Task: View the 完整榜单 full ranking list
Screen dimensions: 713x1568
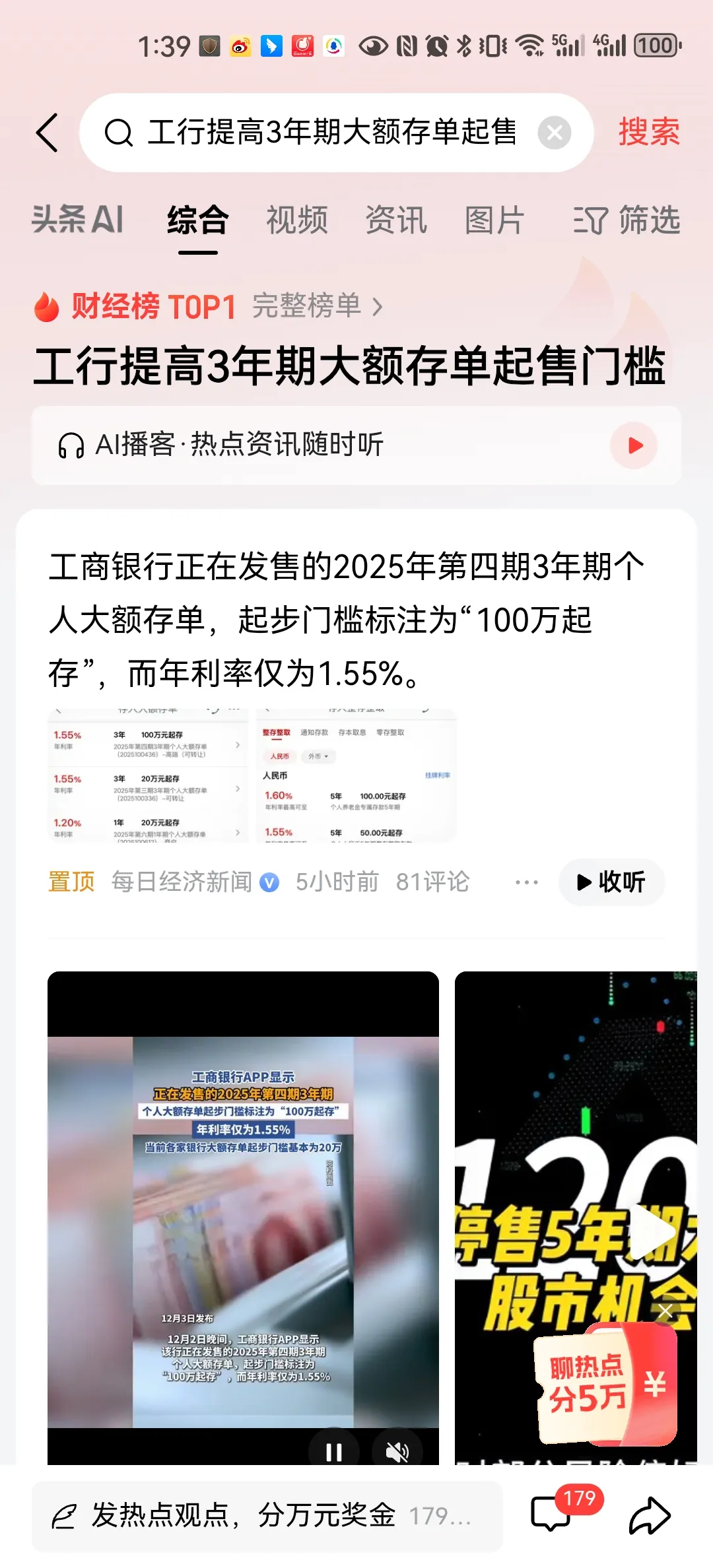Action: tap(317, 306)
